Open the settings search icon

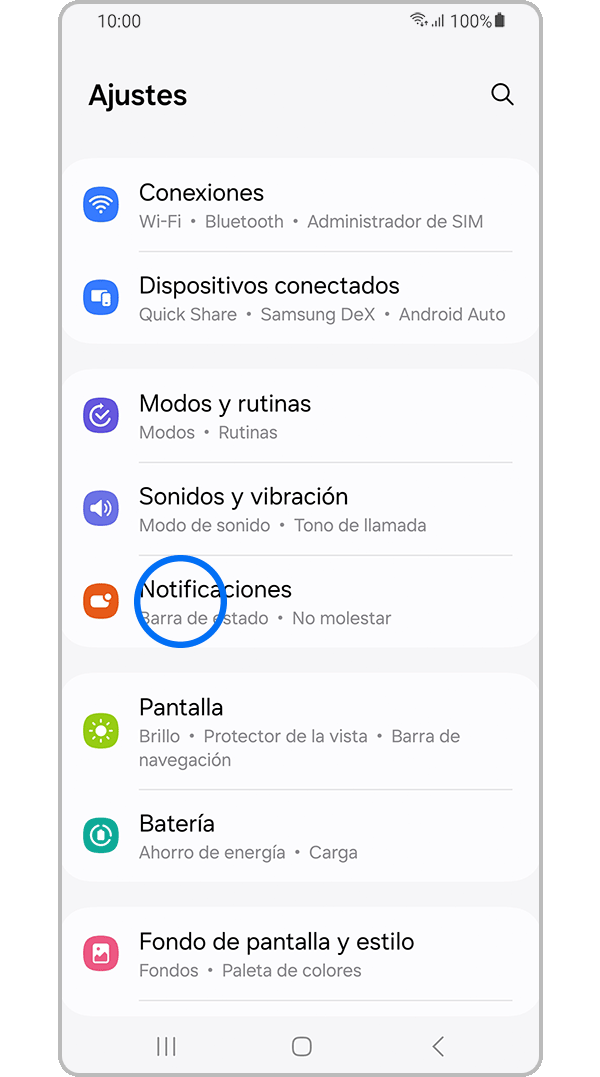[x=502, y=95]
